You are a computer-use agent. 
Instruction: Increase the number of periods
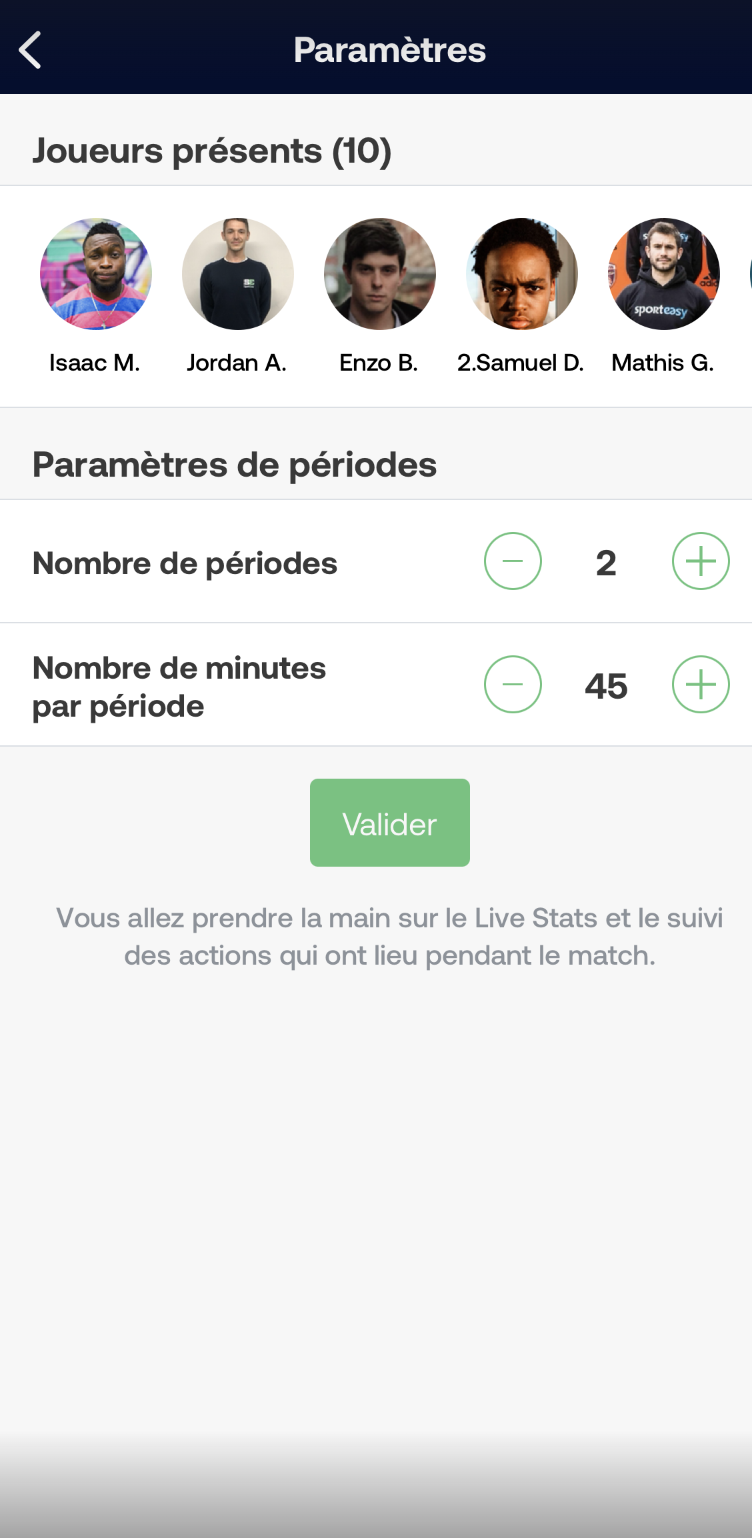coord(701,562)
